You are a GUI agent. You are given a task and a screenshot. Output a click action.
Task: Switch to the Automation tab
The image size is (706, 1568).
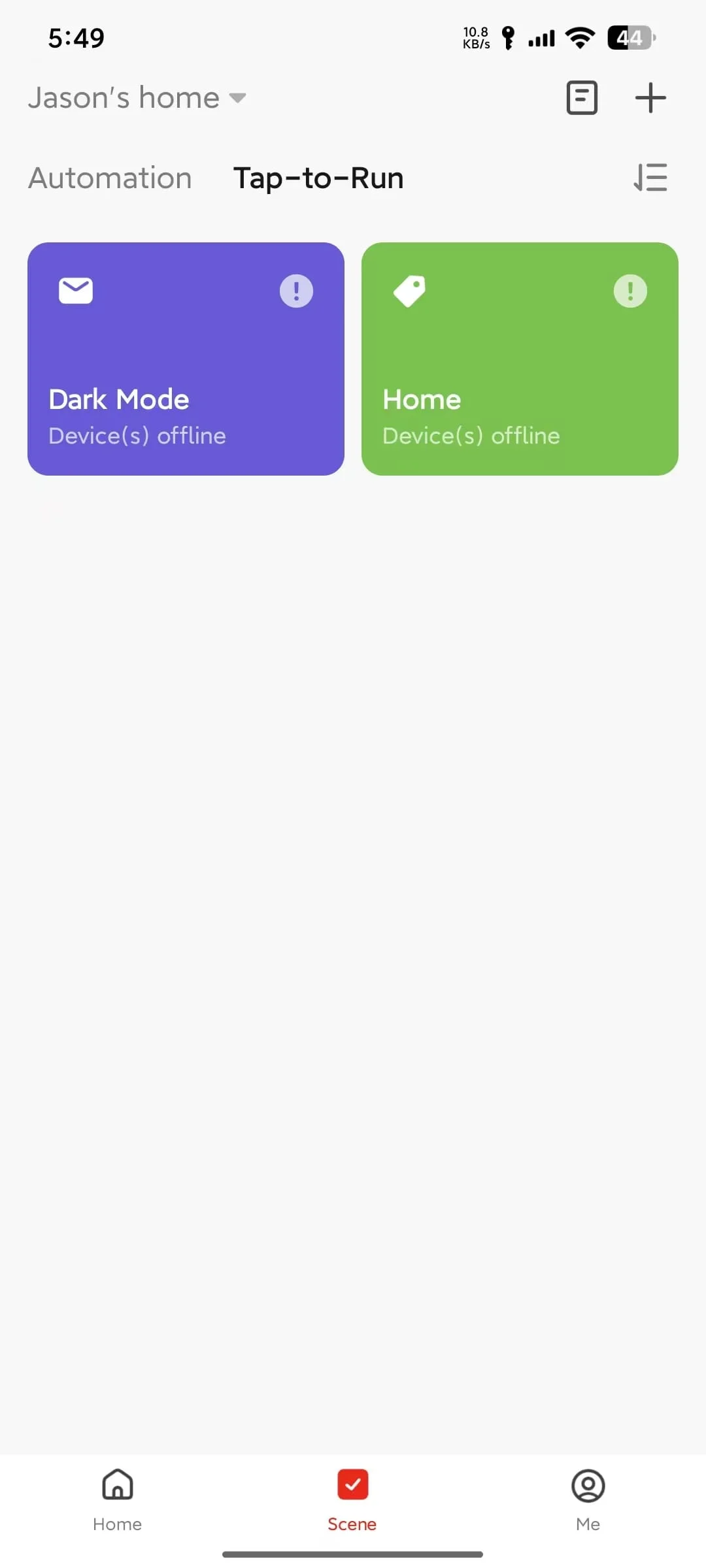point(109,177)
